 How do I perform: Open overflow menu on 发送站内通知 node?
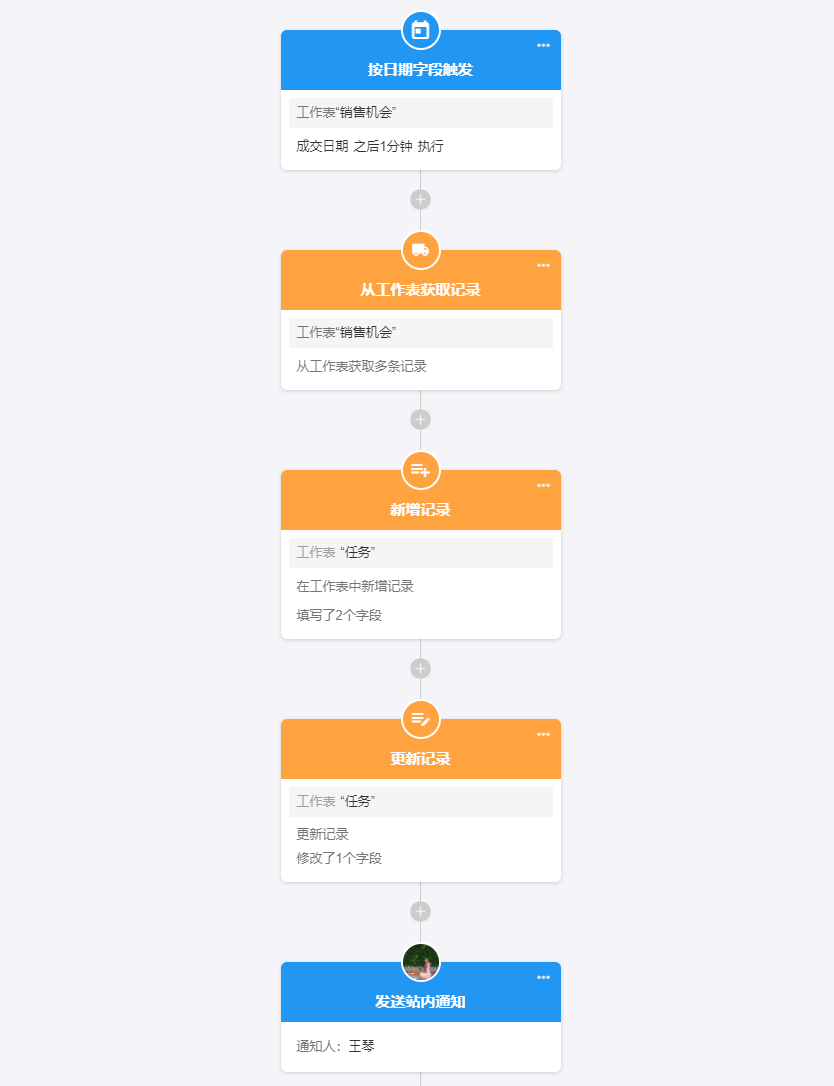tap(543, 977)
